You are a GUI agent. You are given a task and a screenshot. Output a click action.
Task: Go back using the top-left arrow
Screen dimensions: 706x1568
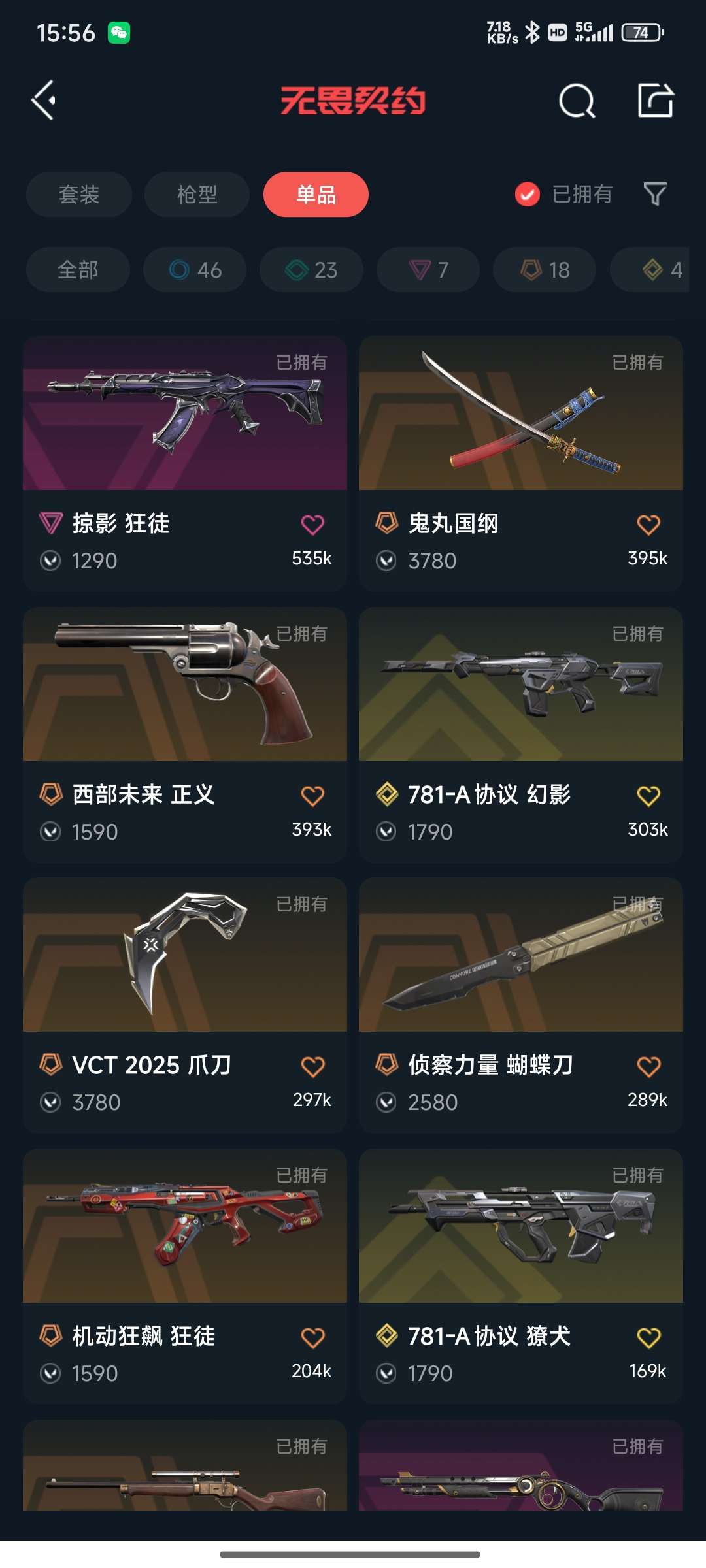click(x=44, y=101)
